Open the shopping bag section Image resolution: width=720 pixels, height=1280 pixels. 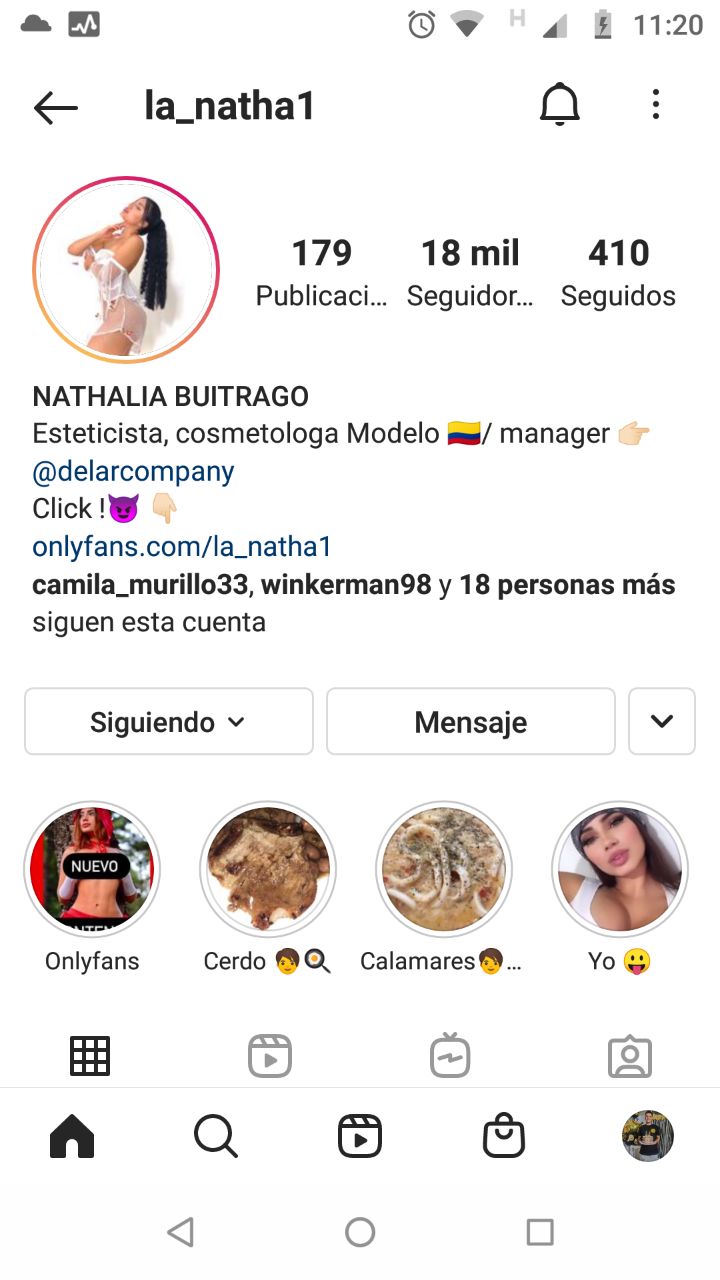point(503,1135)
